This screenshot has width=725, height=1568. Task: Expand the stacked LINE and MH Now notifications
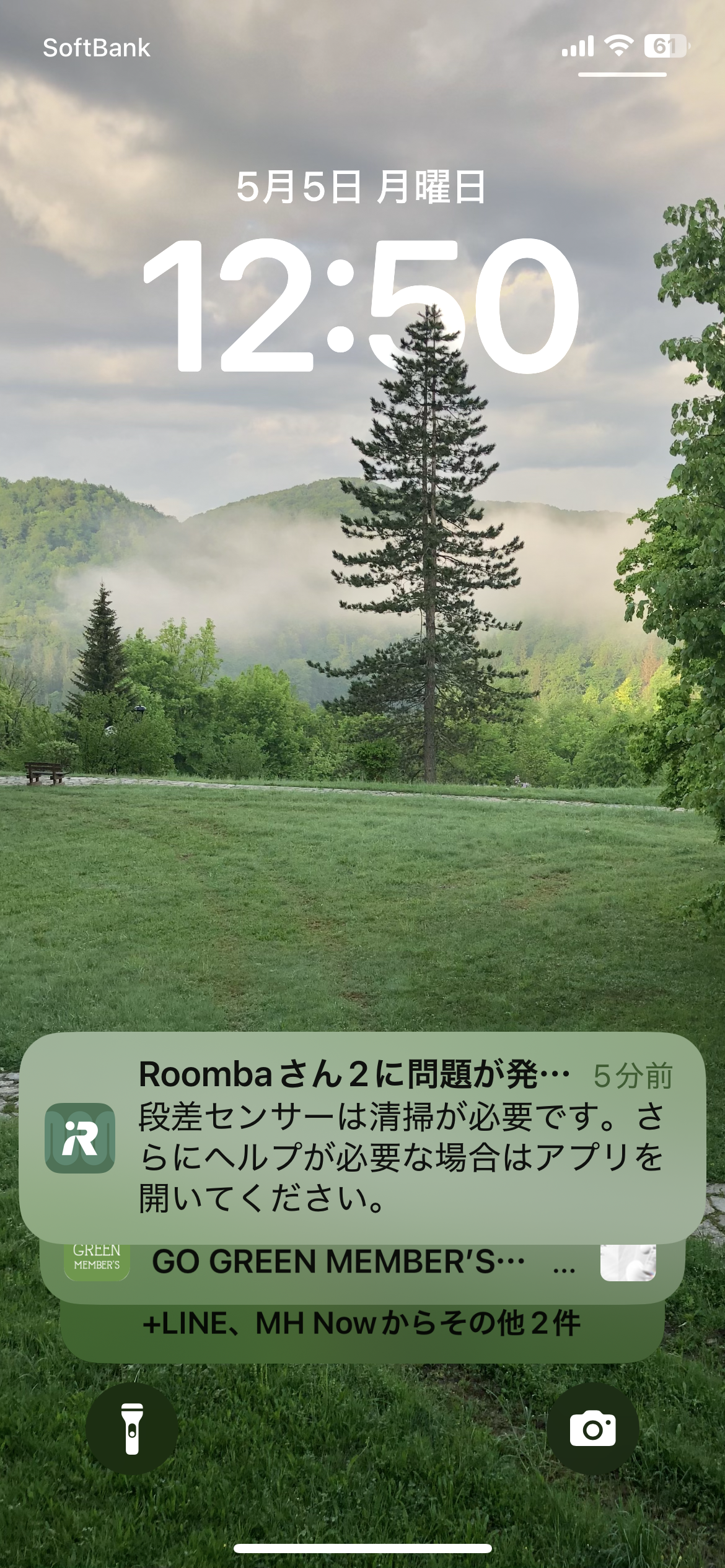pyautogui.click(x=362, y=1325)
